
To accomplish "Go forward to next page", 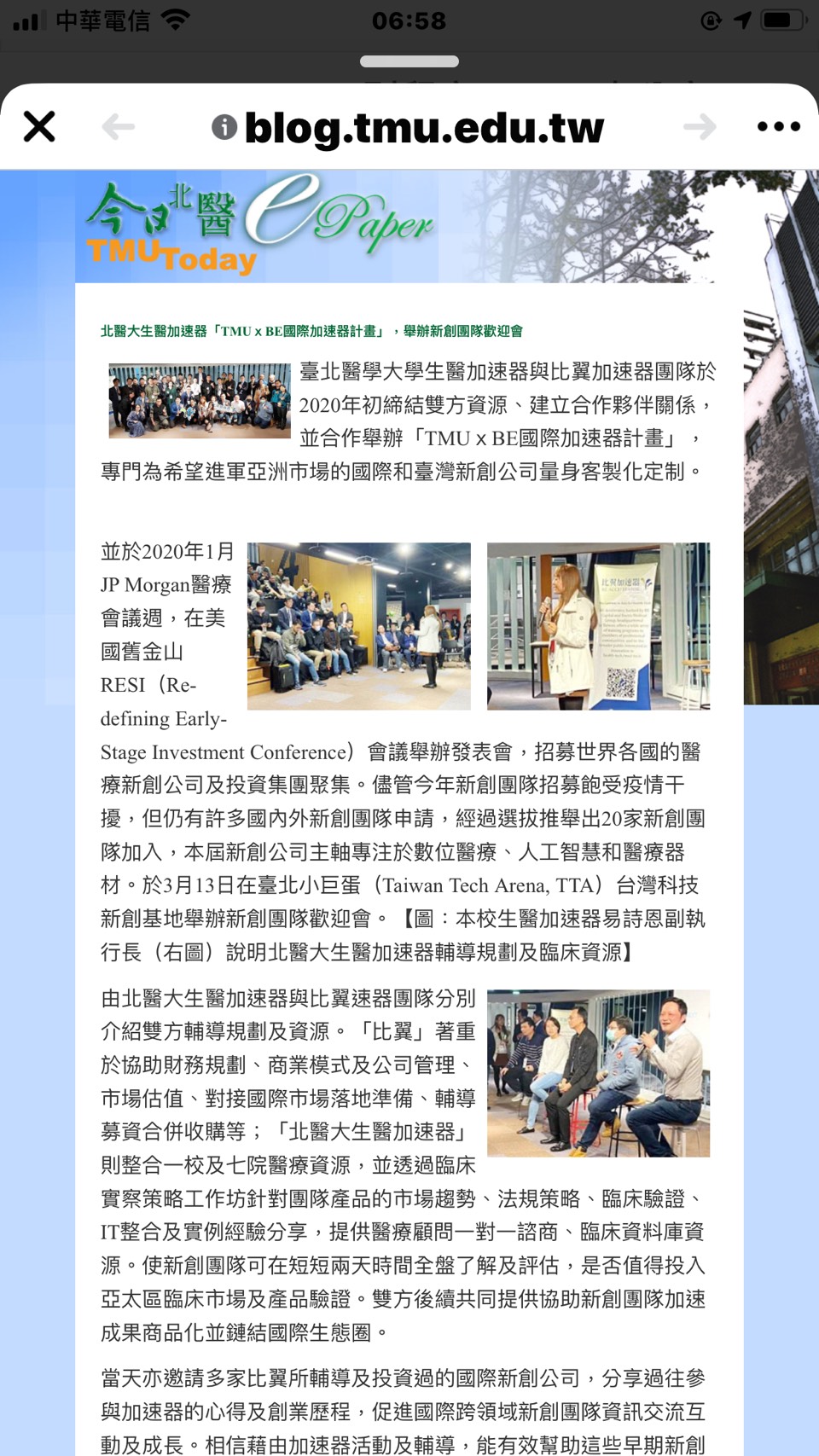I will 700,128.
